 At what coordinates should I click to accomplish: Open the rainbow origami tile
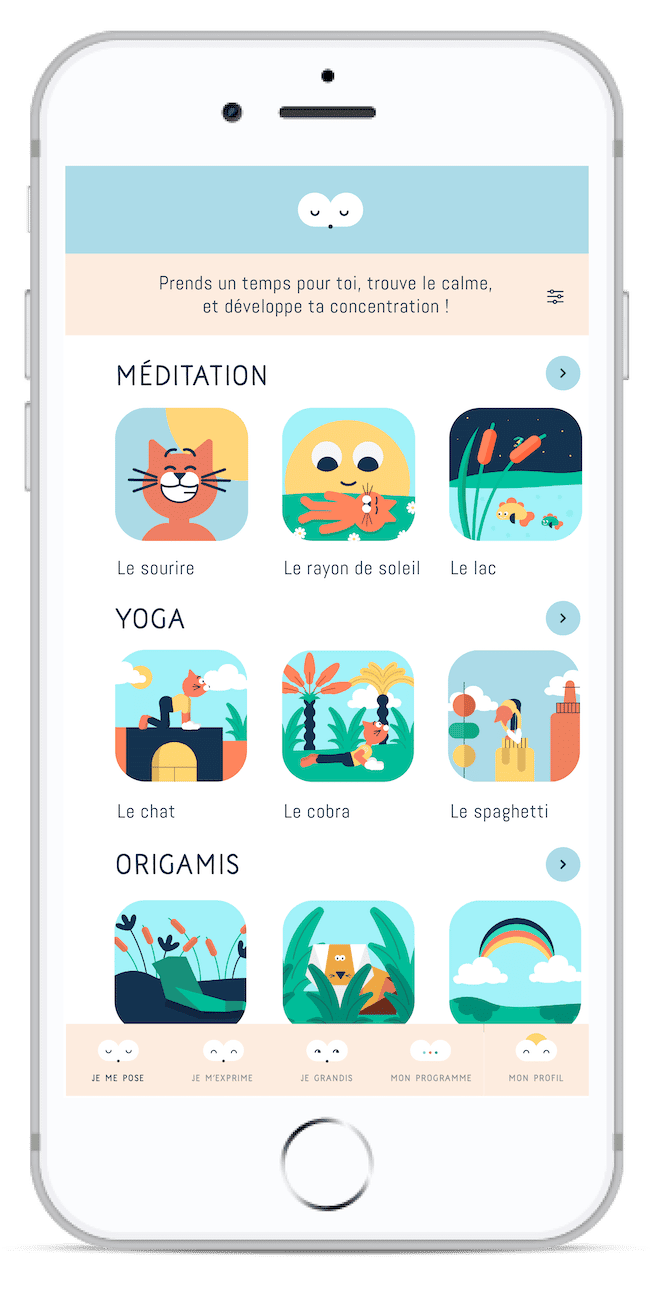point(515,962)
